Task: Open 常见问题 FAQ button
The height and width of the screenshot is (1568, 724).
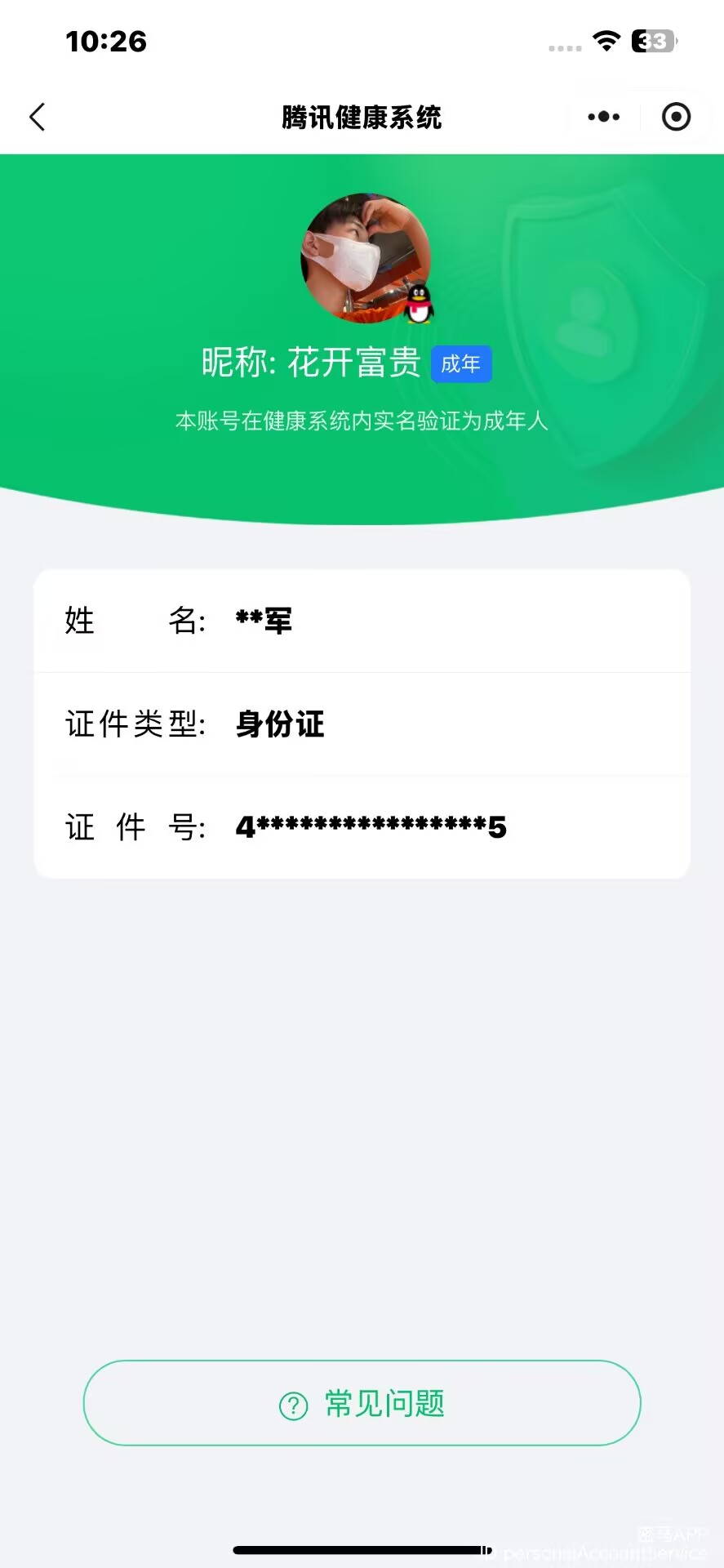Action: [362, 1403]
